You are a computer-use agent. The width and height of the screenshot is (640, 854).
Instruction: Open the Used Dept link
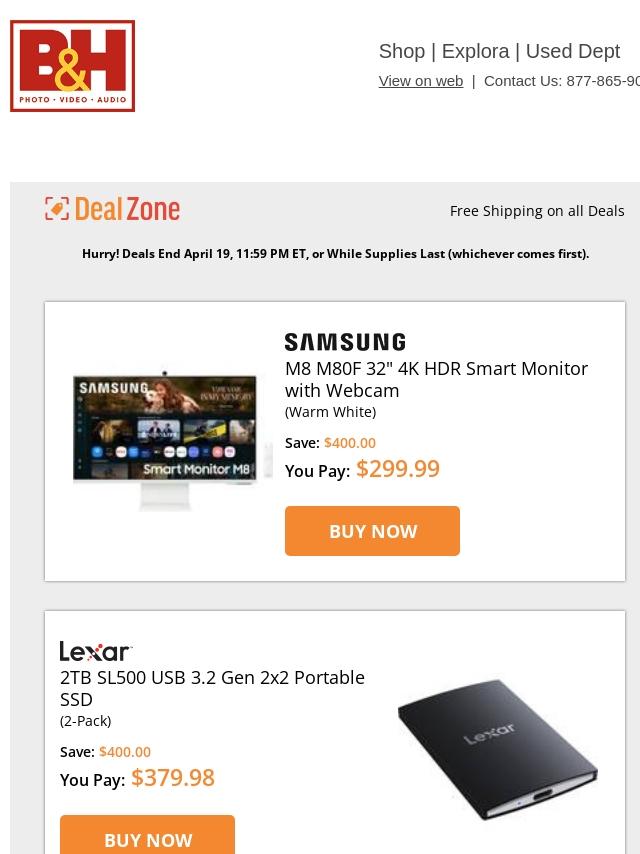(572, 51)
